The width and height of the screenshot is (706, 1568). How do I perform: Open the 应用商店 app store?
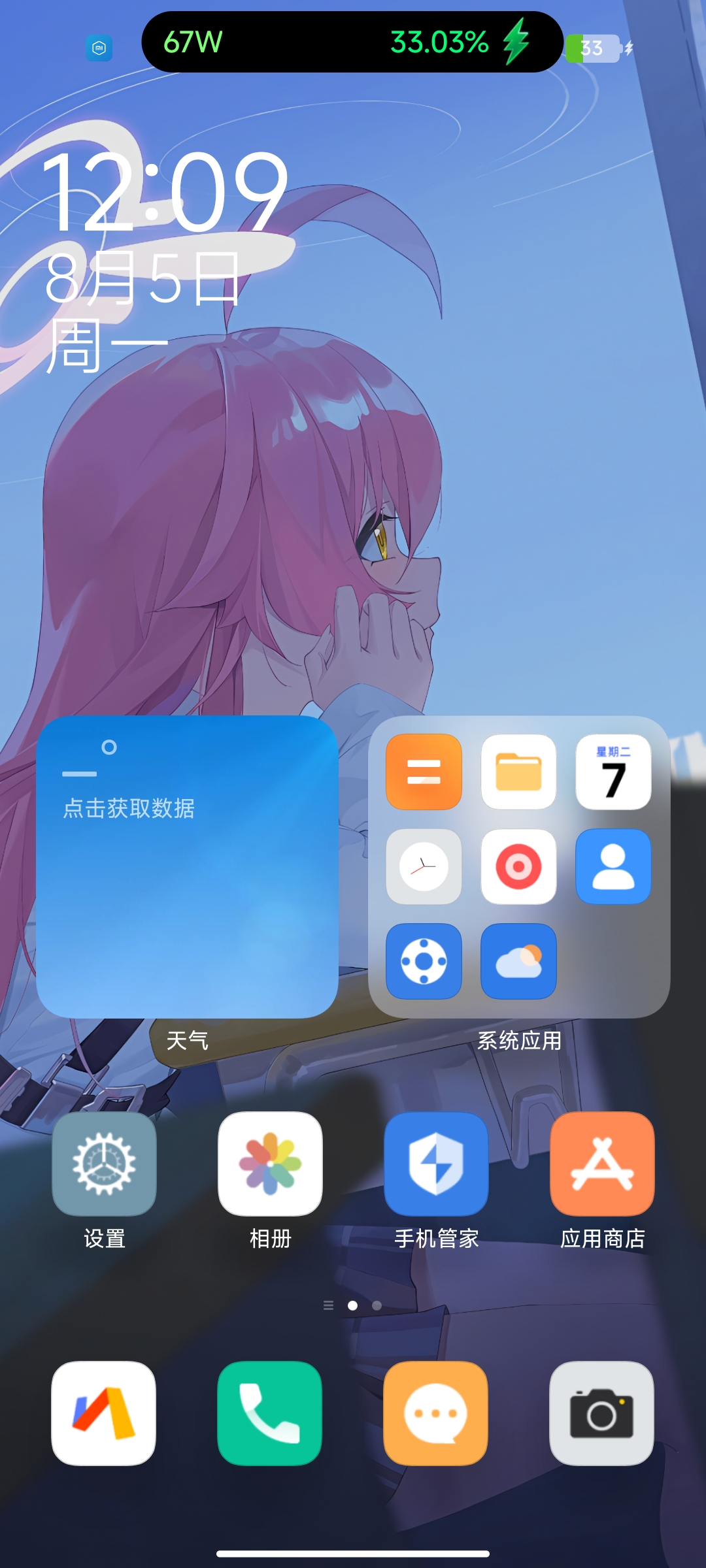602,1164
